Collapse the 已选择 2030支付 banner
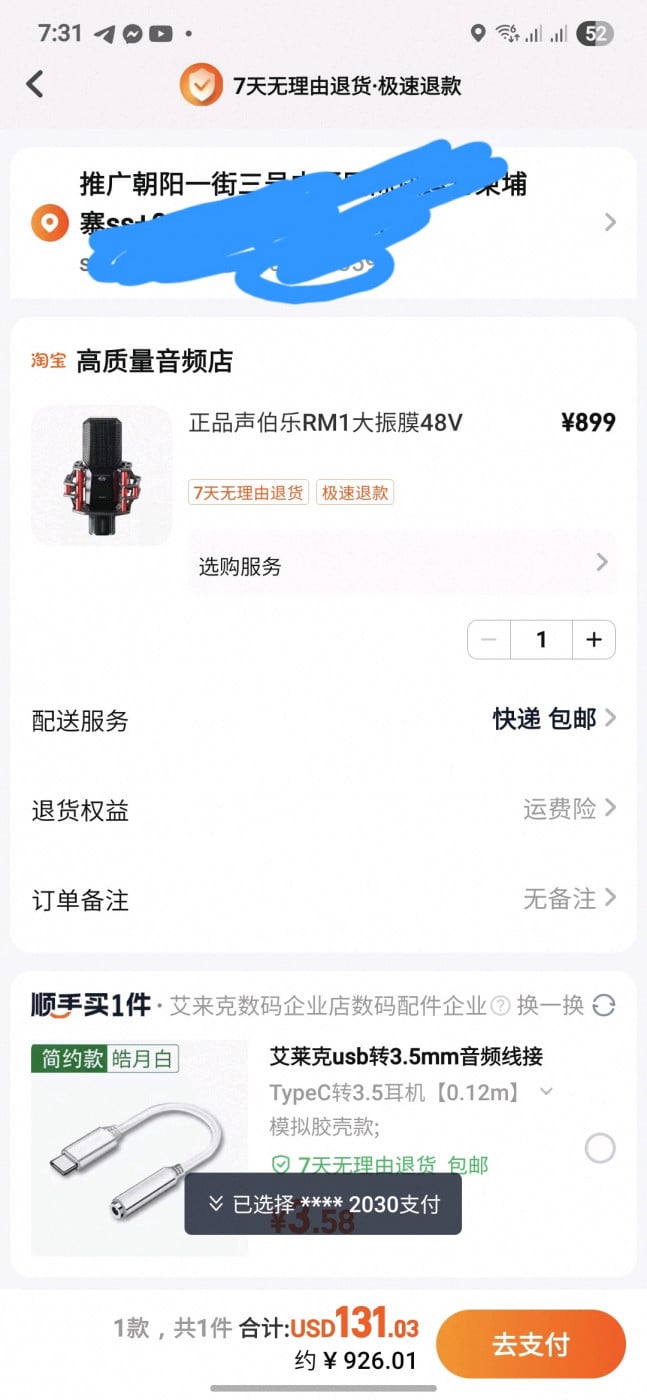The width and height of the screenshot is (647, 1400). point(217,1204)
